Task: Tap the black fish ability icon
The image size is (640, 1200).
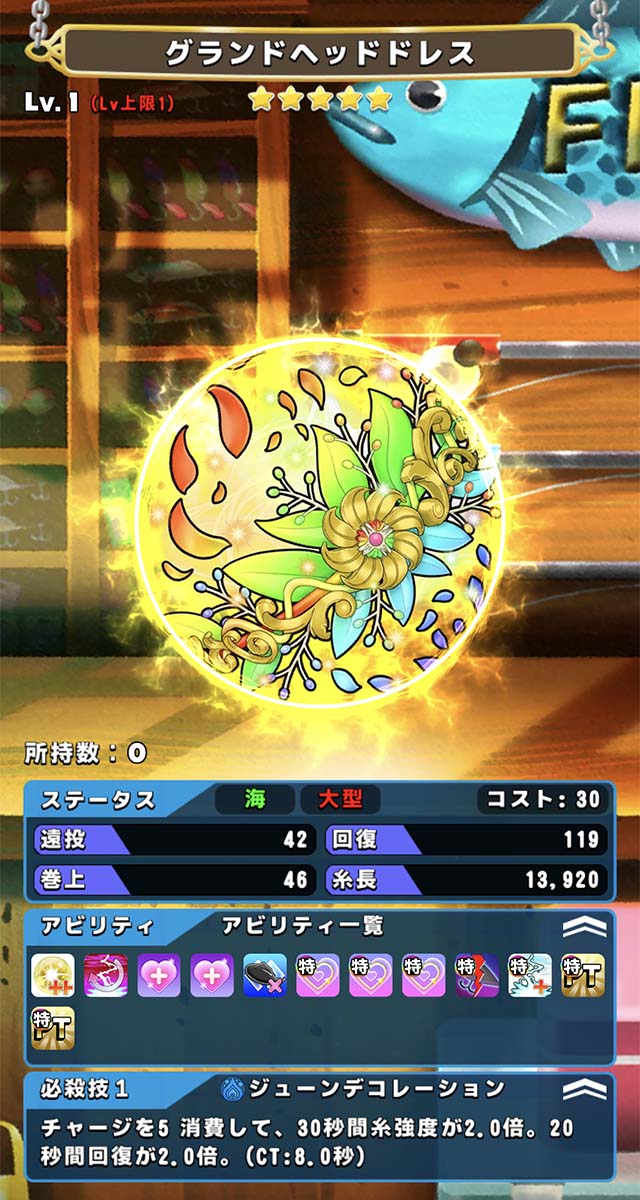Action: [x=265, y=975]
